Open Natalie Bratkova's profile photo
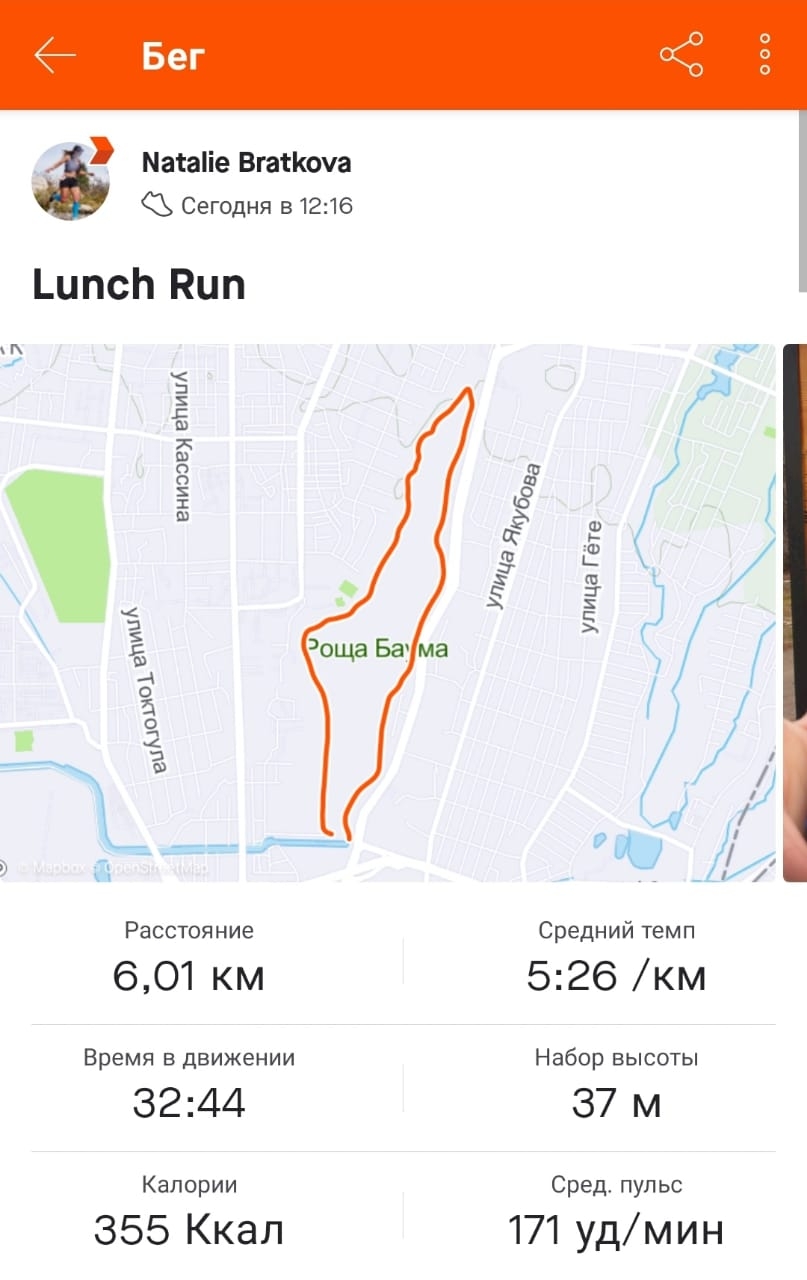 click(71, 180)
